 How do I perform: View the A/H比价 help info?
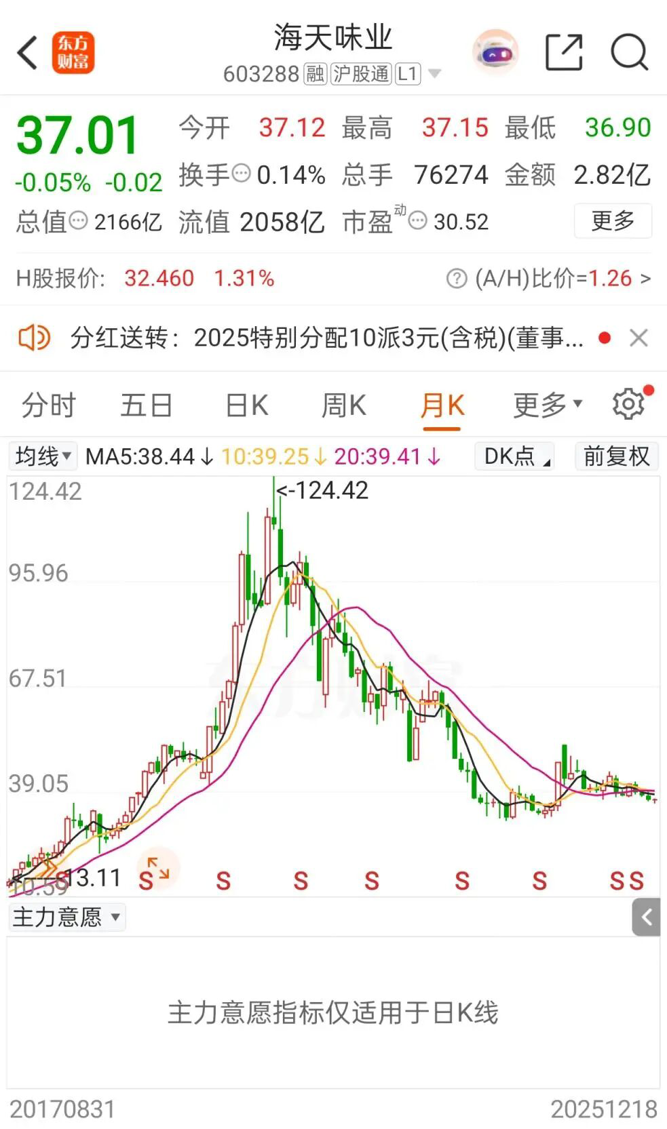tap(456, 279)
